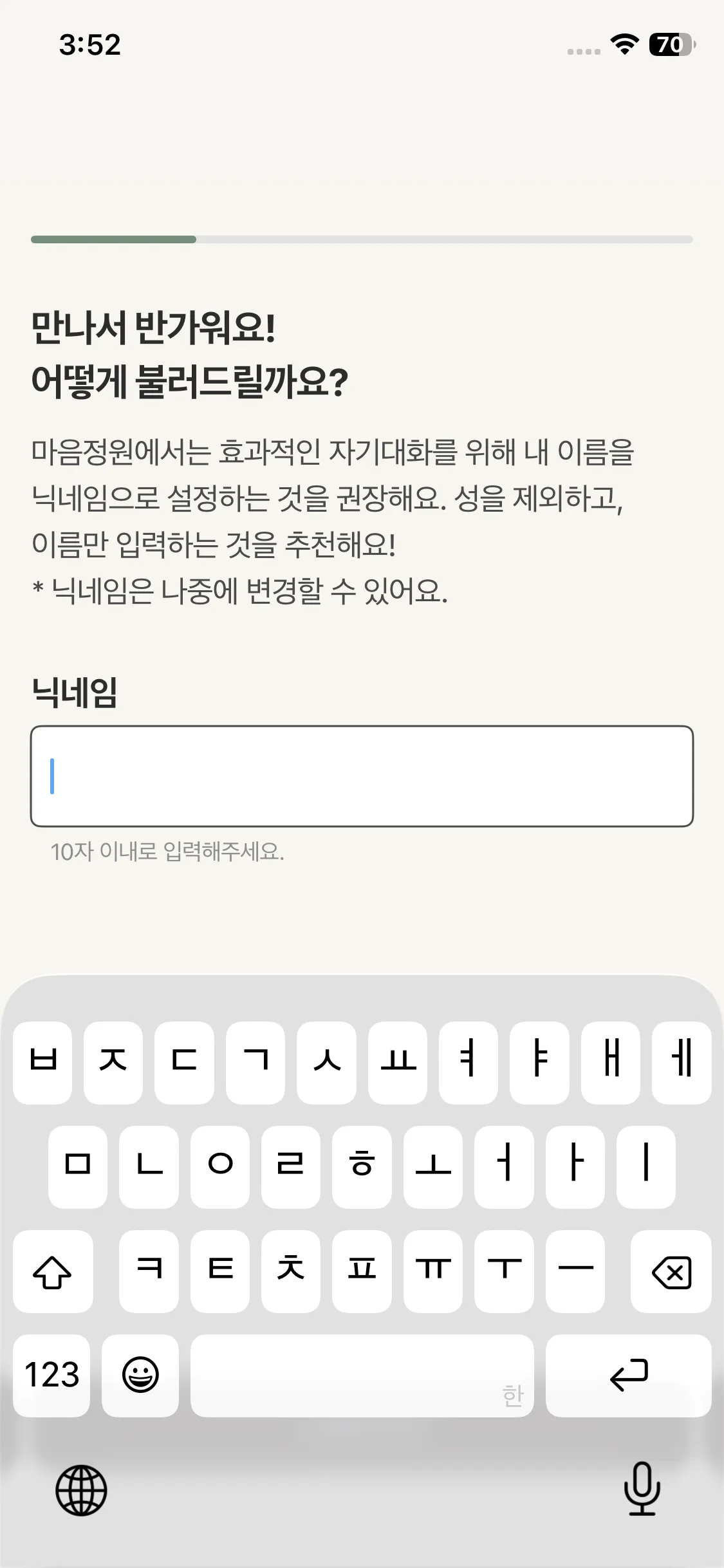
Task: Tap the clock showing 3:52
Action: coord(90,44)
